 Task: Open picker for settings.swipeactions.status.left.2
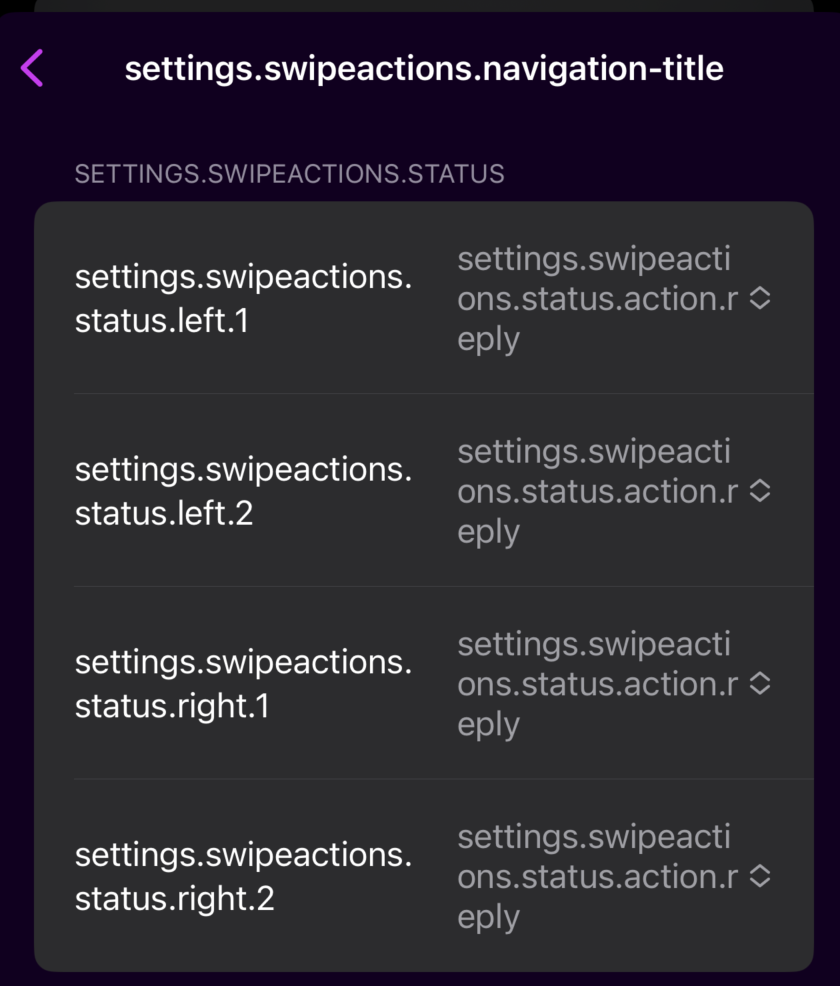(613, 491)
